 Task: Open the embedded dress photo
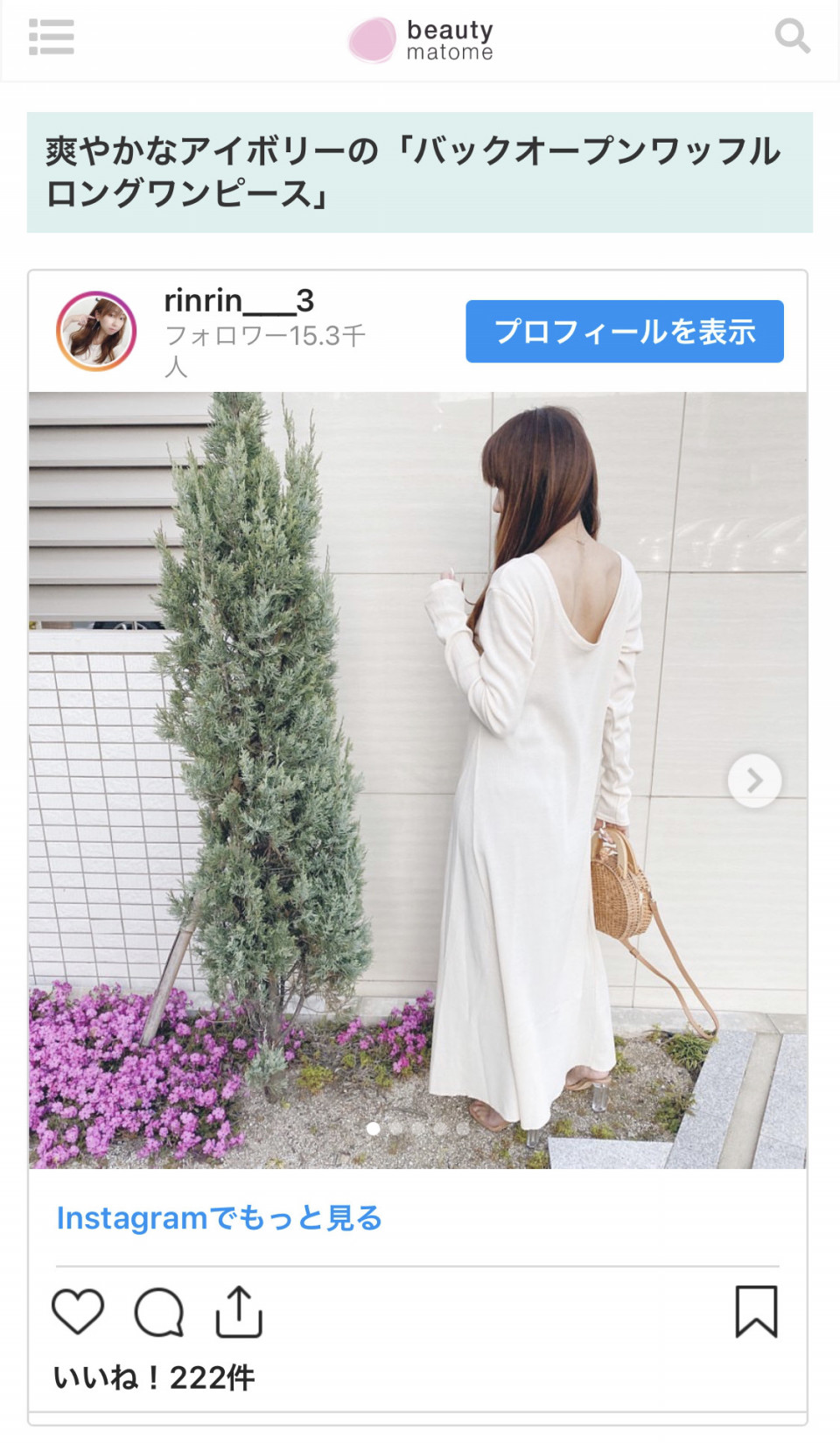[x=417, y=780]
